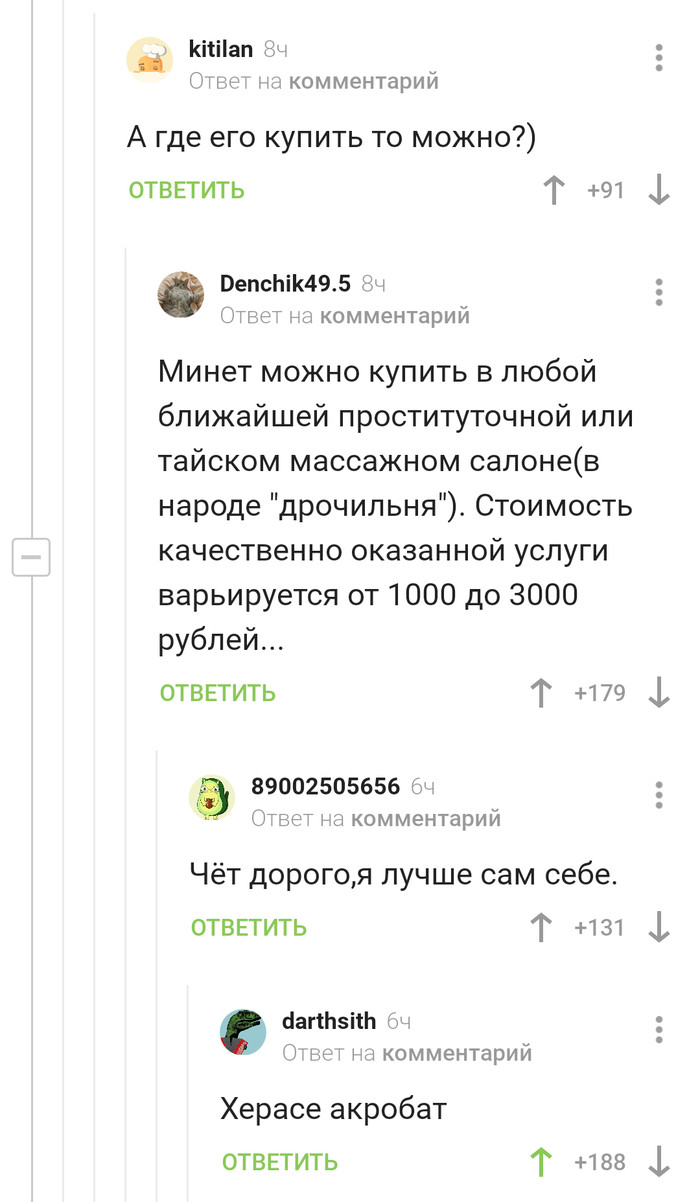Reply to 89002505656's comment

pos(248,928)
